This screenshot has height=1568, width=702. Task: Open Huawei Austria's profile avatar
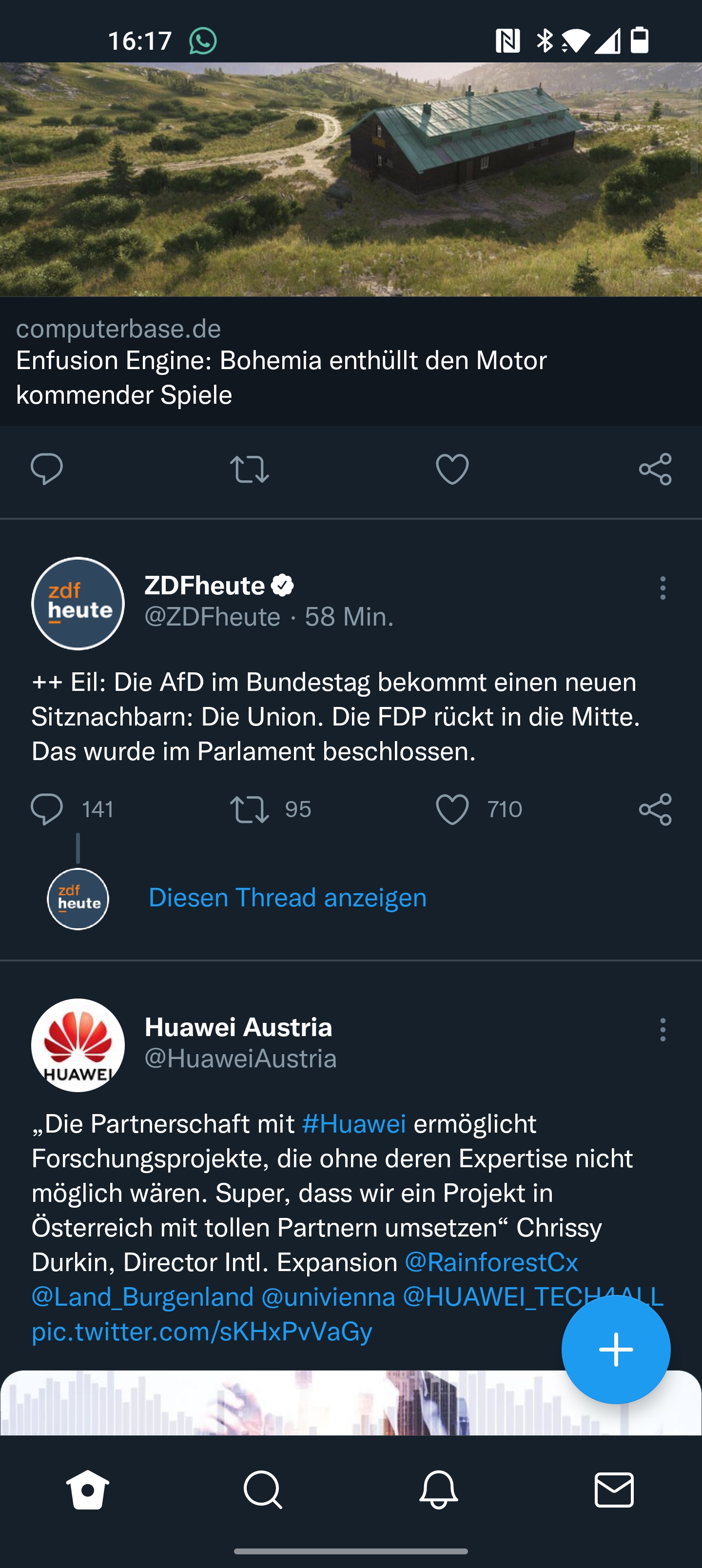point(78,1044)
